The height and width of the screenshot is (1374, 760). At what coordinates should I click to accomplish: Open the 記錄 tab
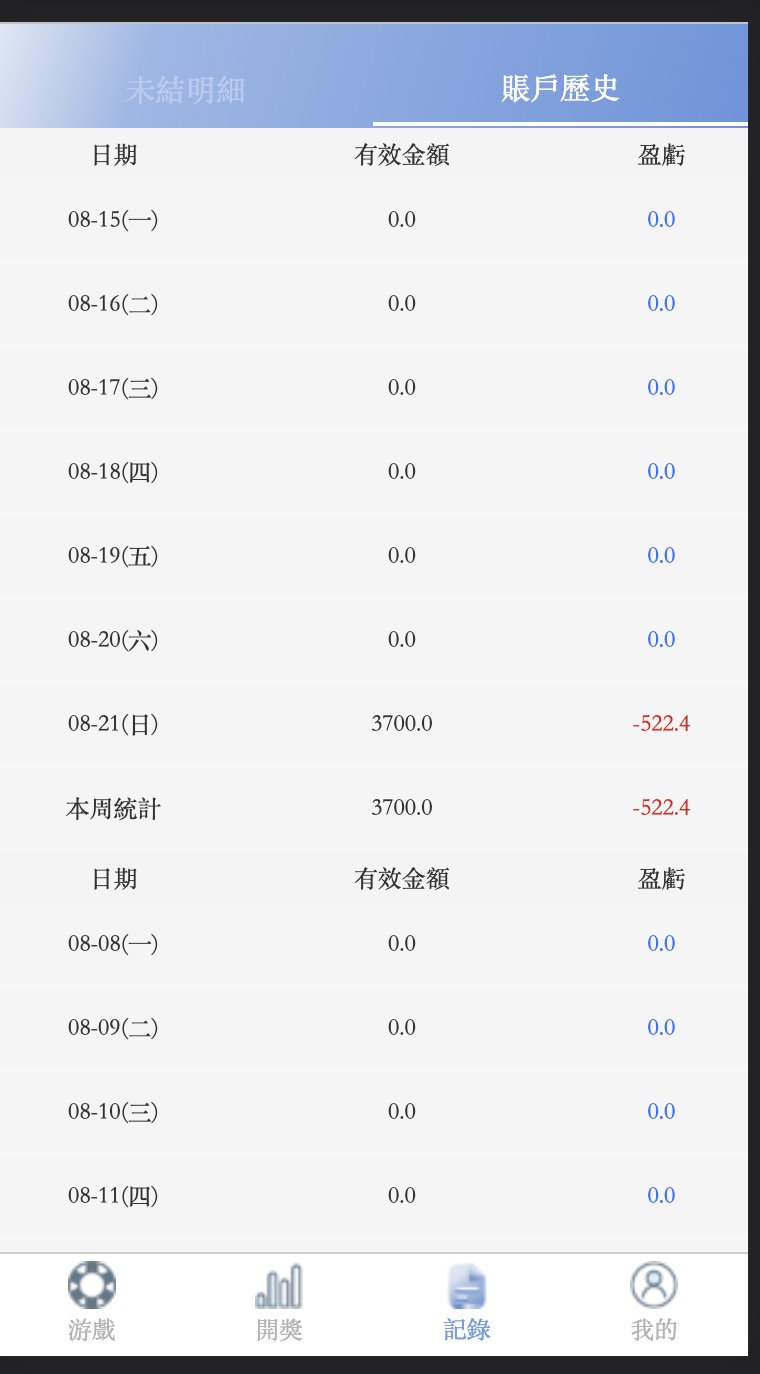467,1303
